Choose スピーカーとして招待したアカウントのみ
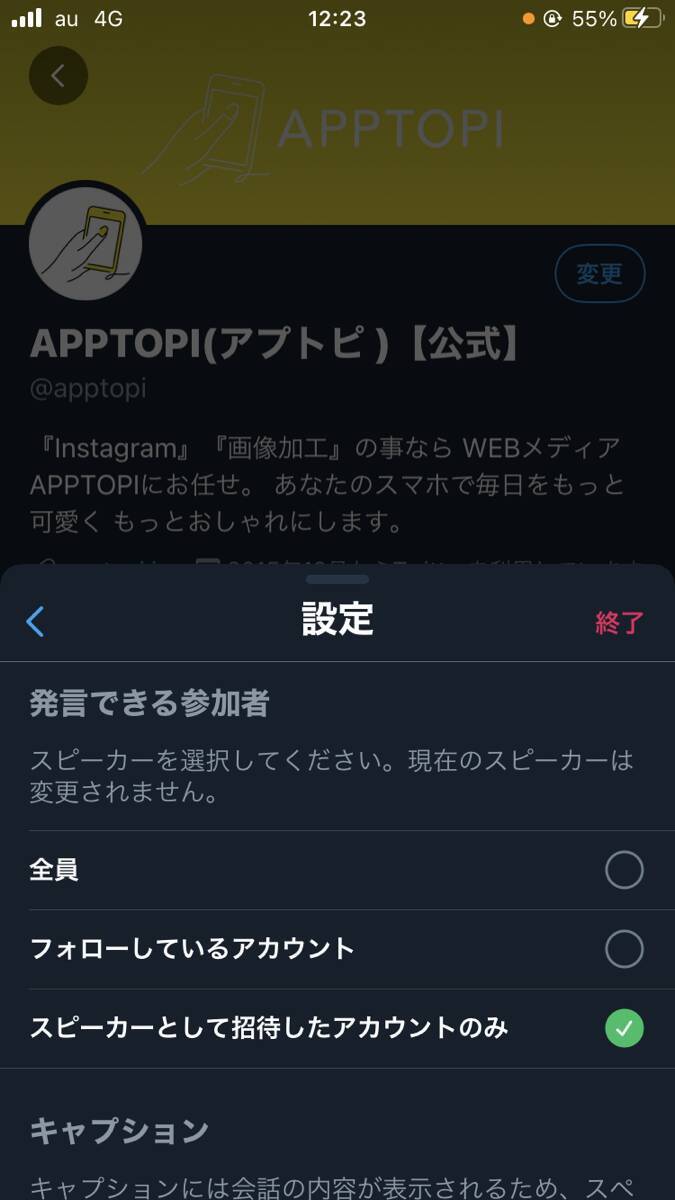Image resolution: width=675 pixels, height=1200 pixels. 623,1028
